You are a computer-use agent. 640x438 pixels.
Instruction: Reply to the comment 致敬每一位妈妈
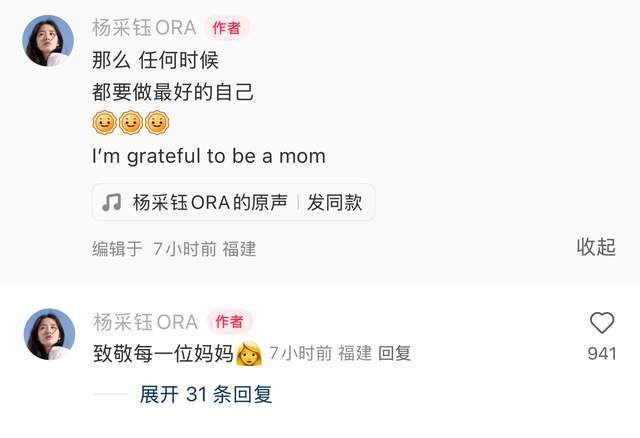395,353
